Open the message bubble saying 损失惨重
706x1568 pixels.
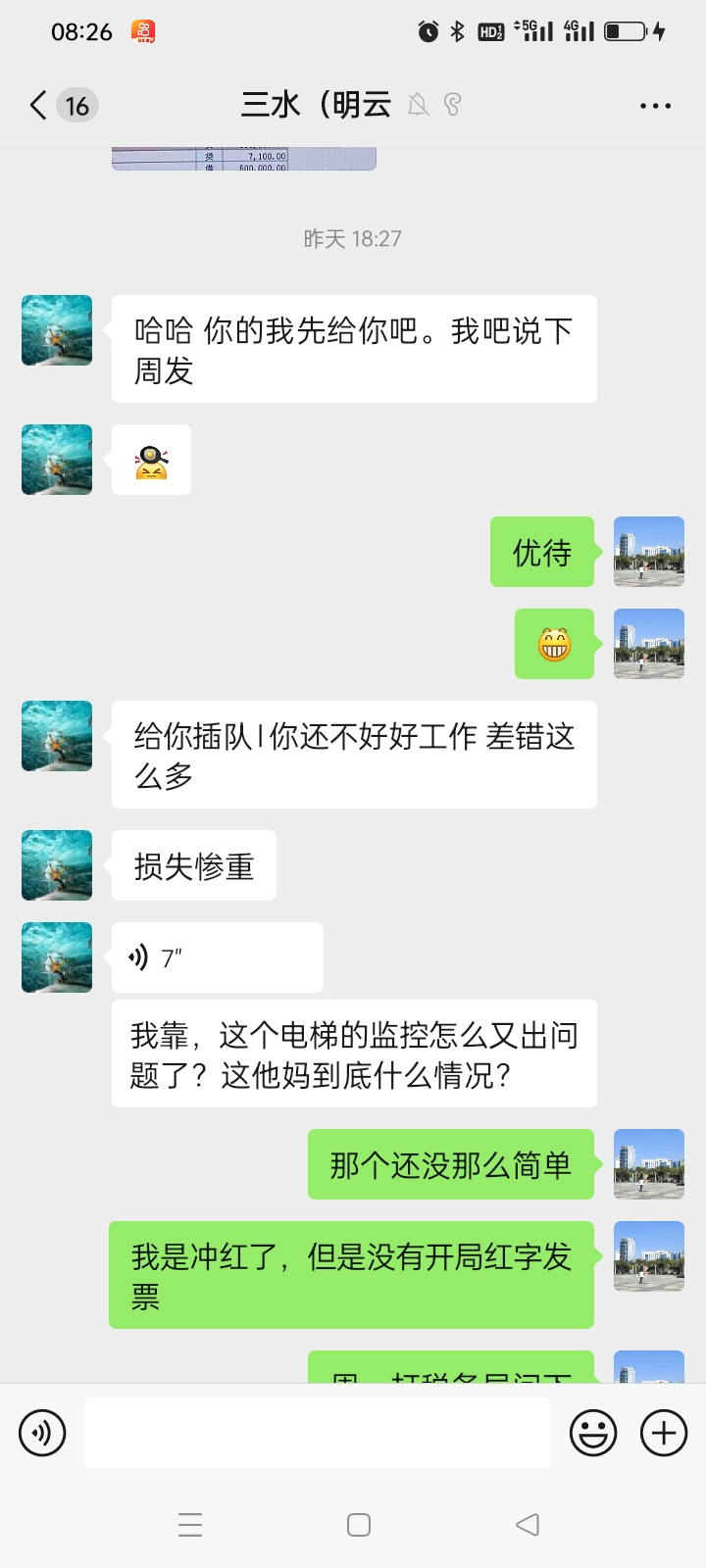pyautogui.click(x=193, y=865)
